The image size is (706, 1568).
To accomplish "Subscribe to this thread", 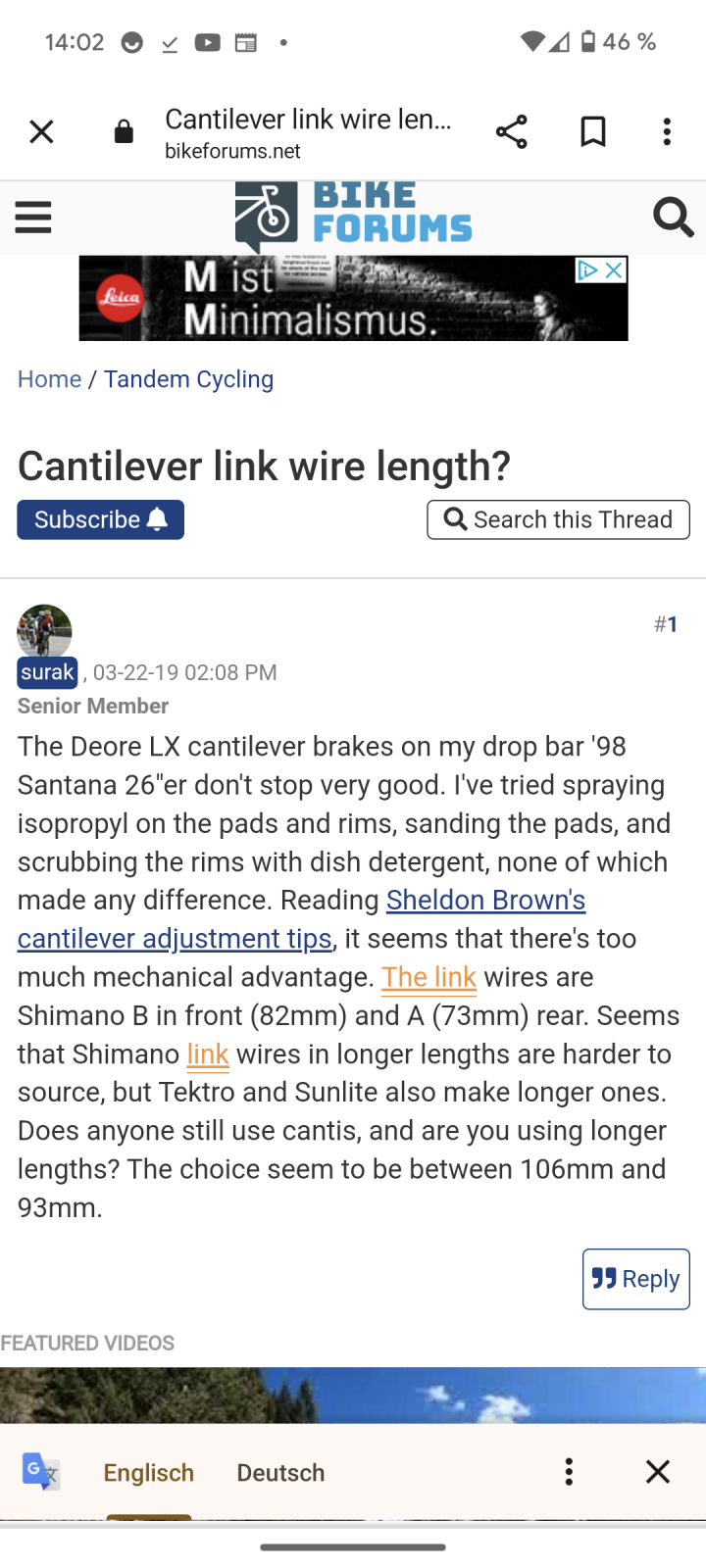I will pyautogui.click(x=100, y=519).
